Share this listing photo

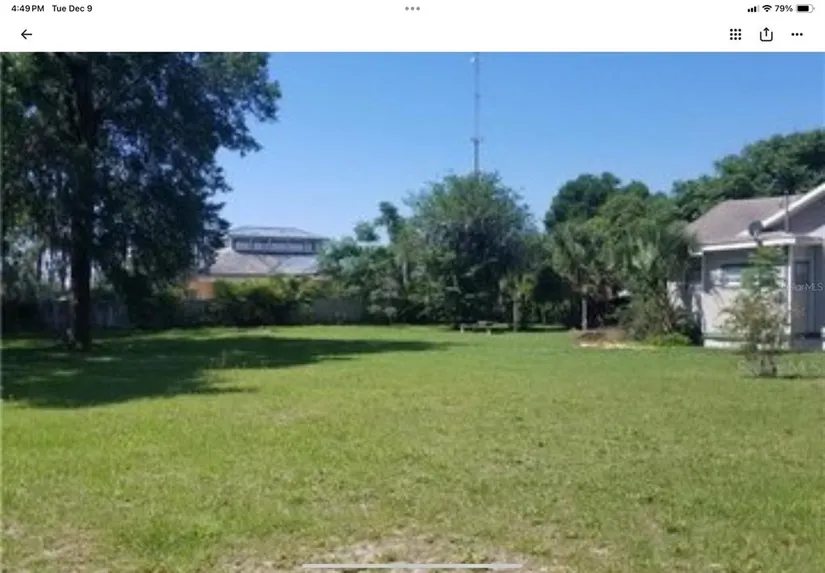766,34
